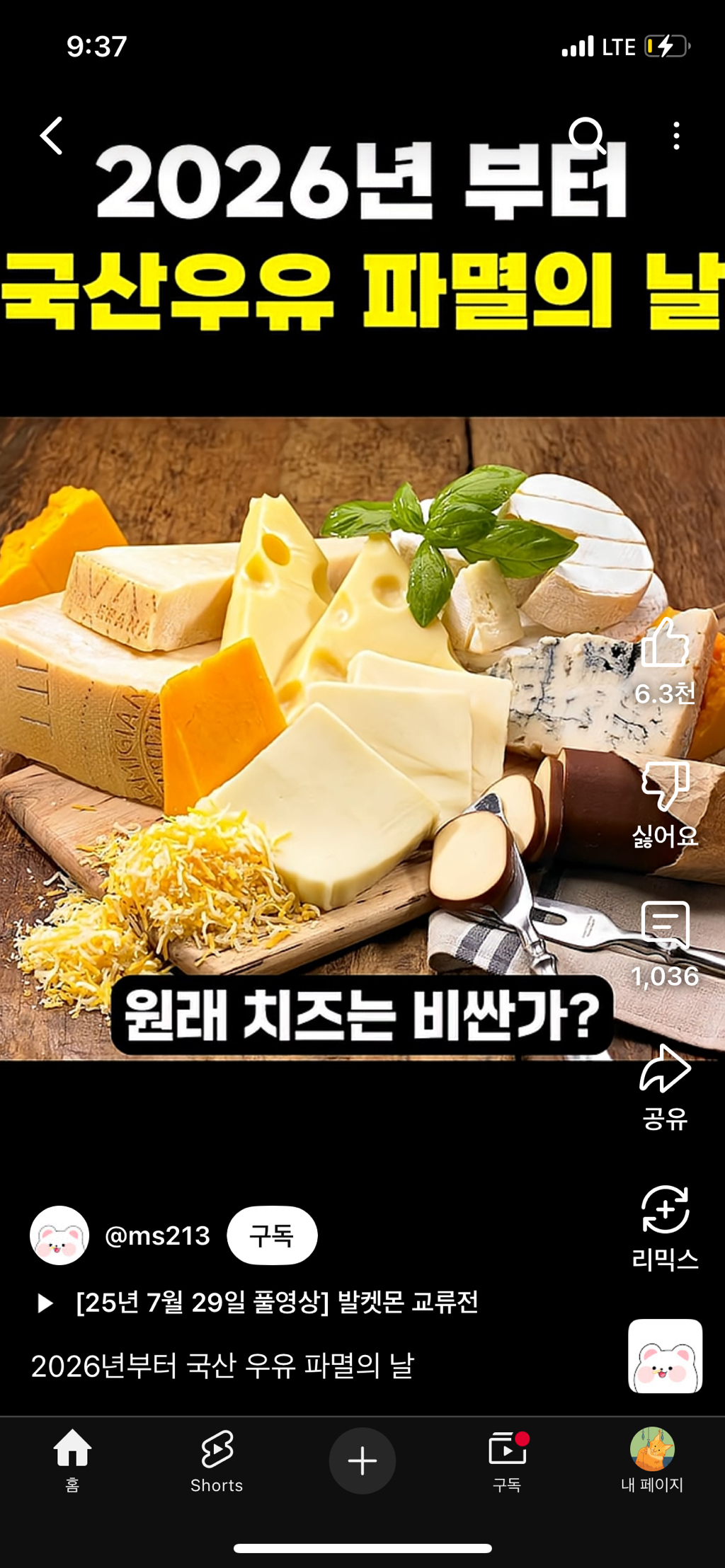Like this Short with thumbs up
This screenshot has width=725, height=1568.
(x=665, y=642)
